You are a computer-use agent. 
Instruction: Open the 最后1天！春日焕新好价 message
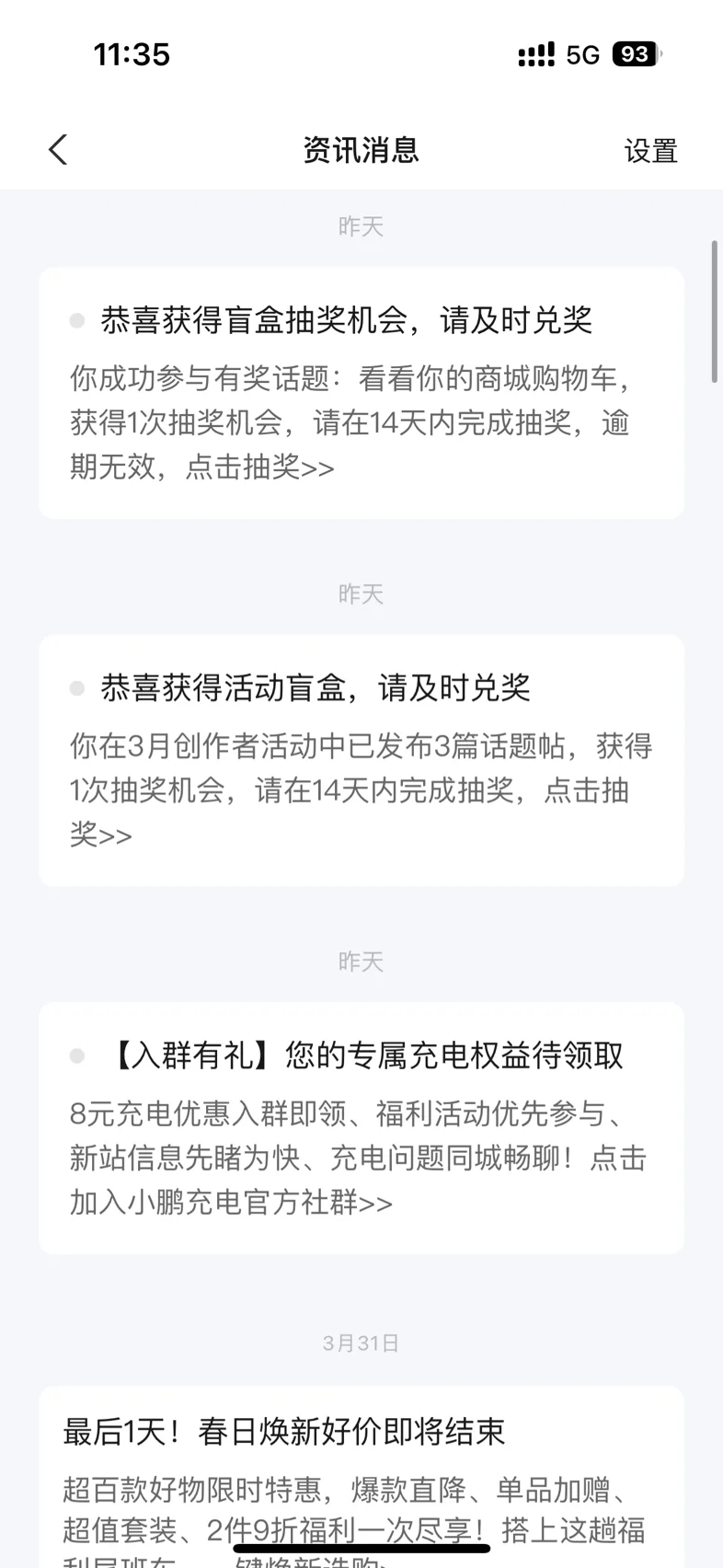pyautogui.click(x=361, y=1477)
